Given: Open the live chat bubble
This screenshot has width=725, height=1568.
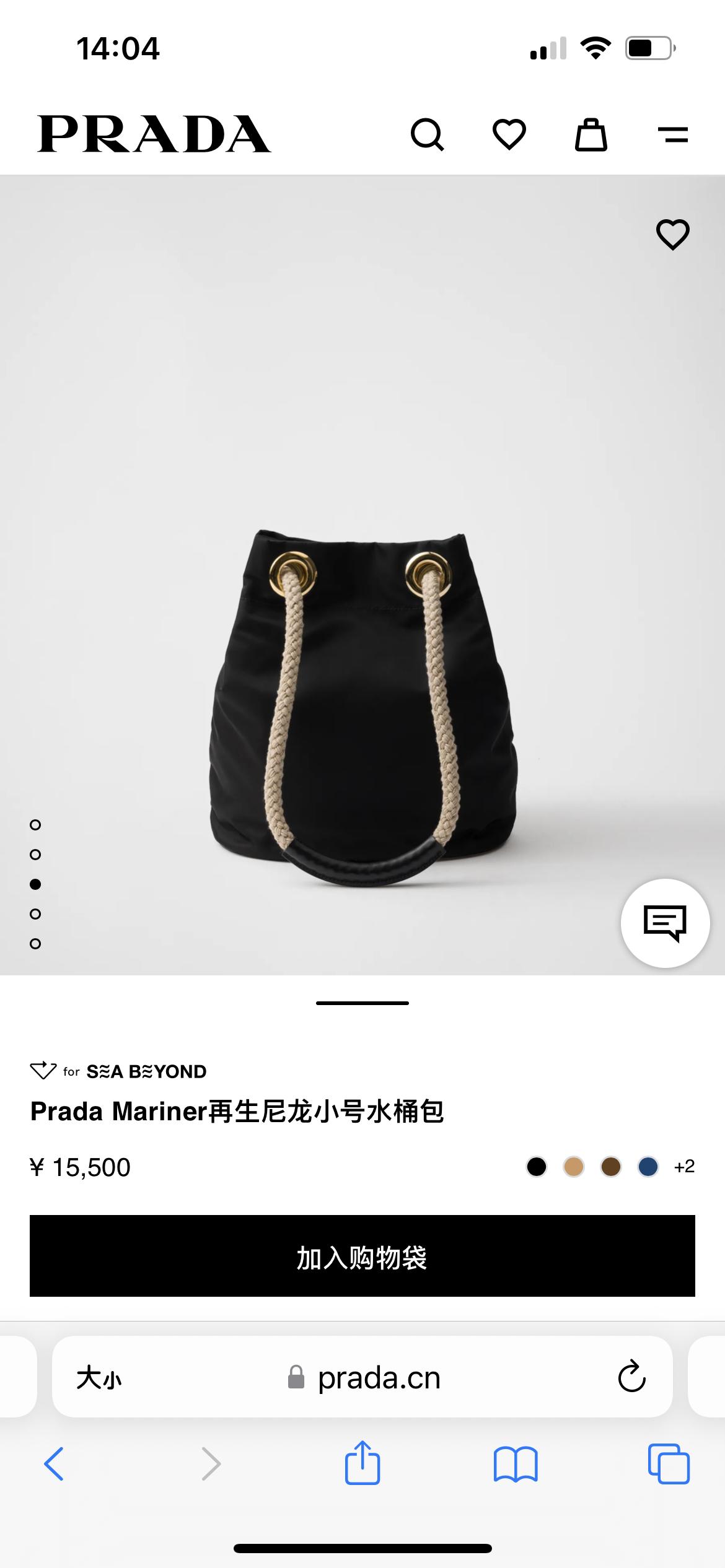Looking at the screenshot, I should pos(665,923).
